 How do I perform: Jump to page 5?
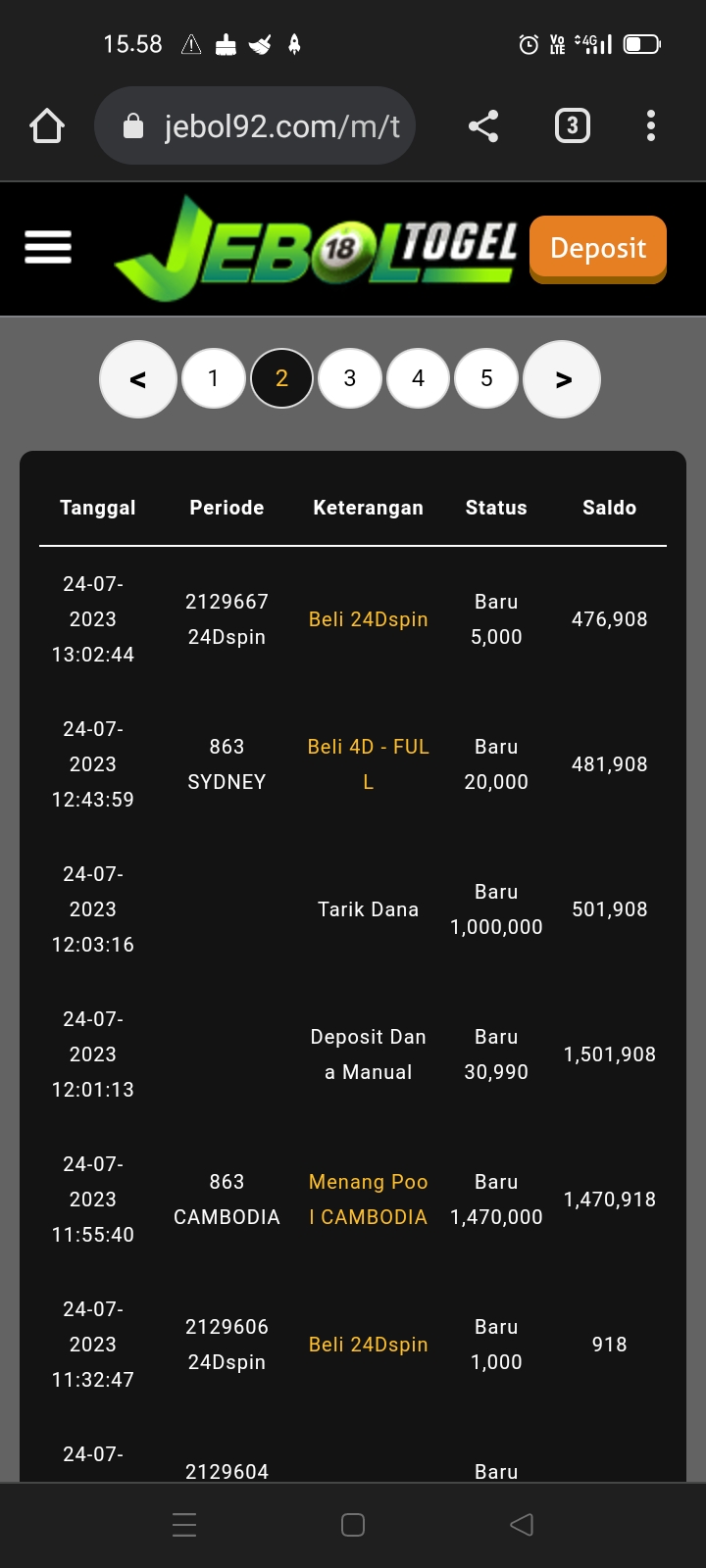click(486, 378)
